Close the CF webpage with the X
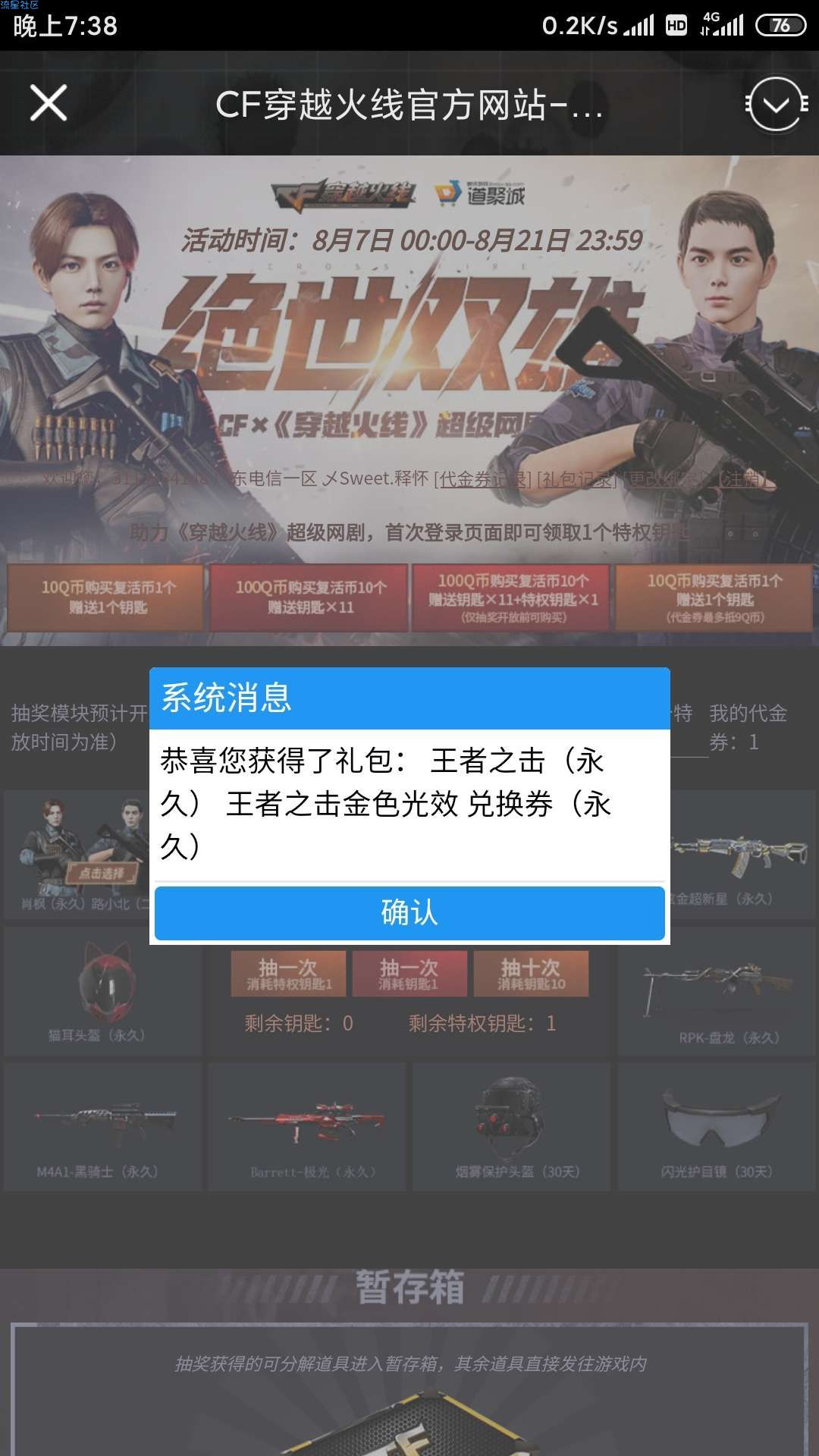 [x=49, y=103]
